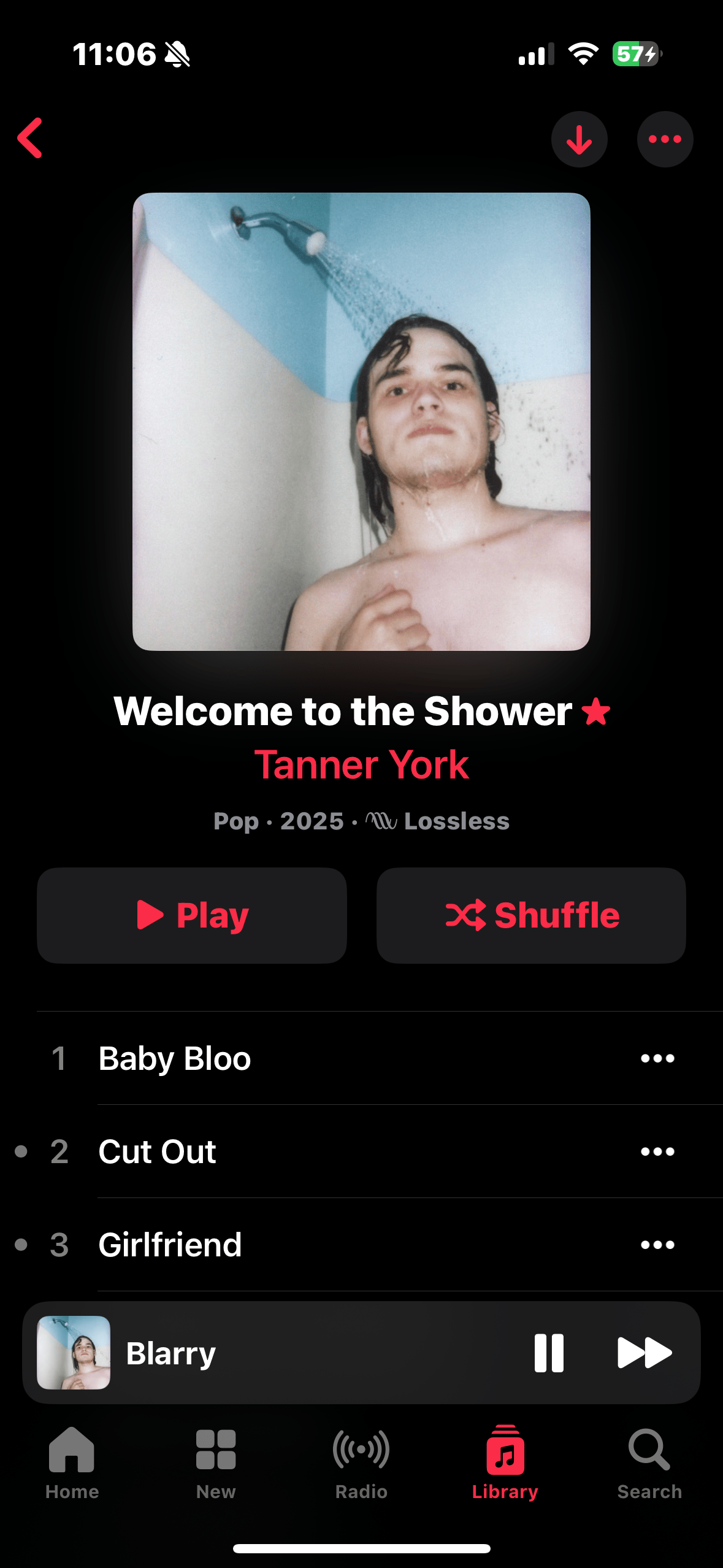Skip to the next track
The width and height of the screenshot is (723, 1568).
[x=645, y=1353]
